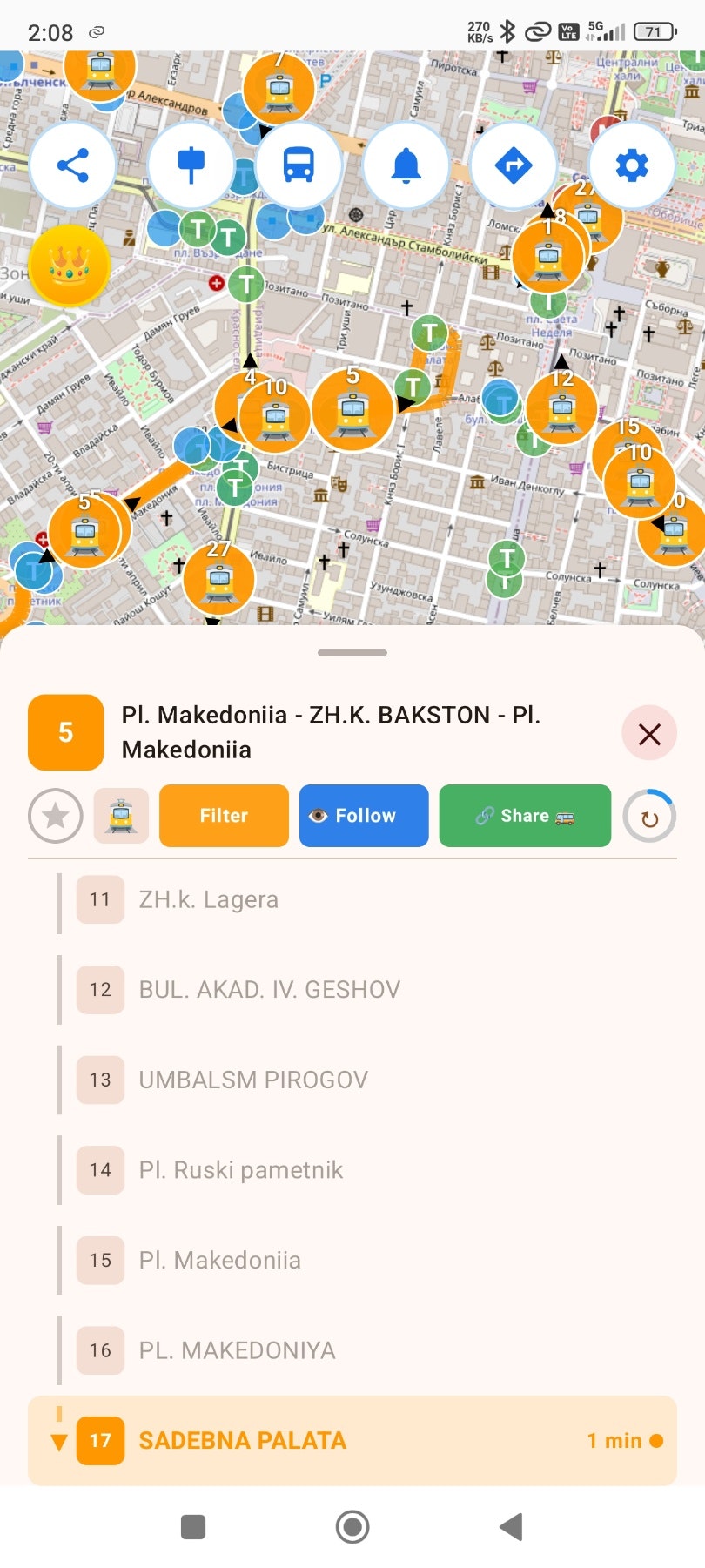Select stop 12 BUL. AKAD. IV. GESHOV
The image size is (705, 1568).
click(x=269, y=990)
